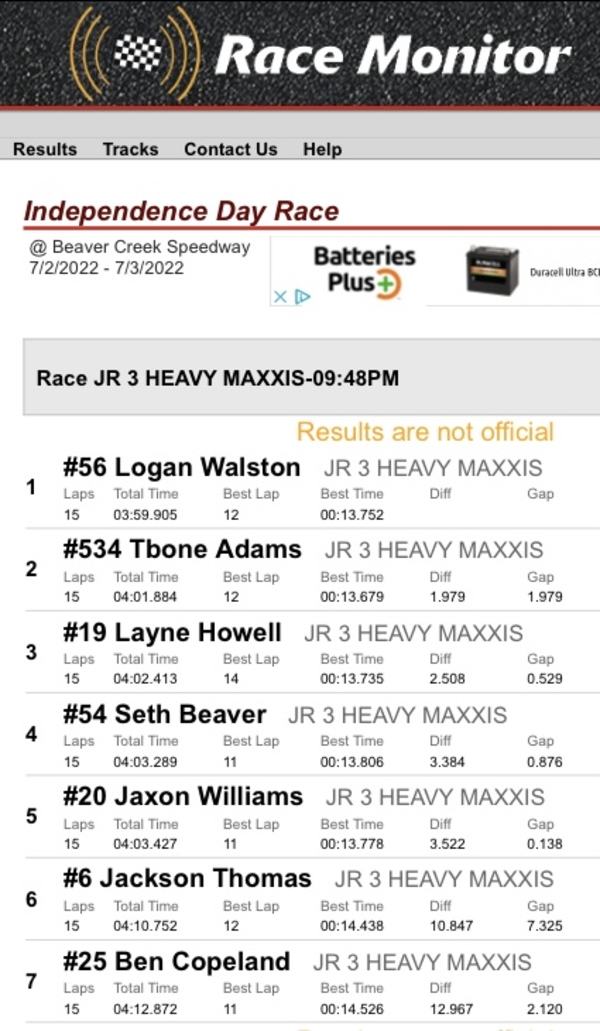This screenshot has height=1031, width=600.
Task: Close the Batteries Plus ad
Action: 281,297
